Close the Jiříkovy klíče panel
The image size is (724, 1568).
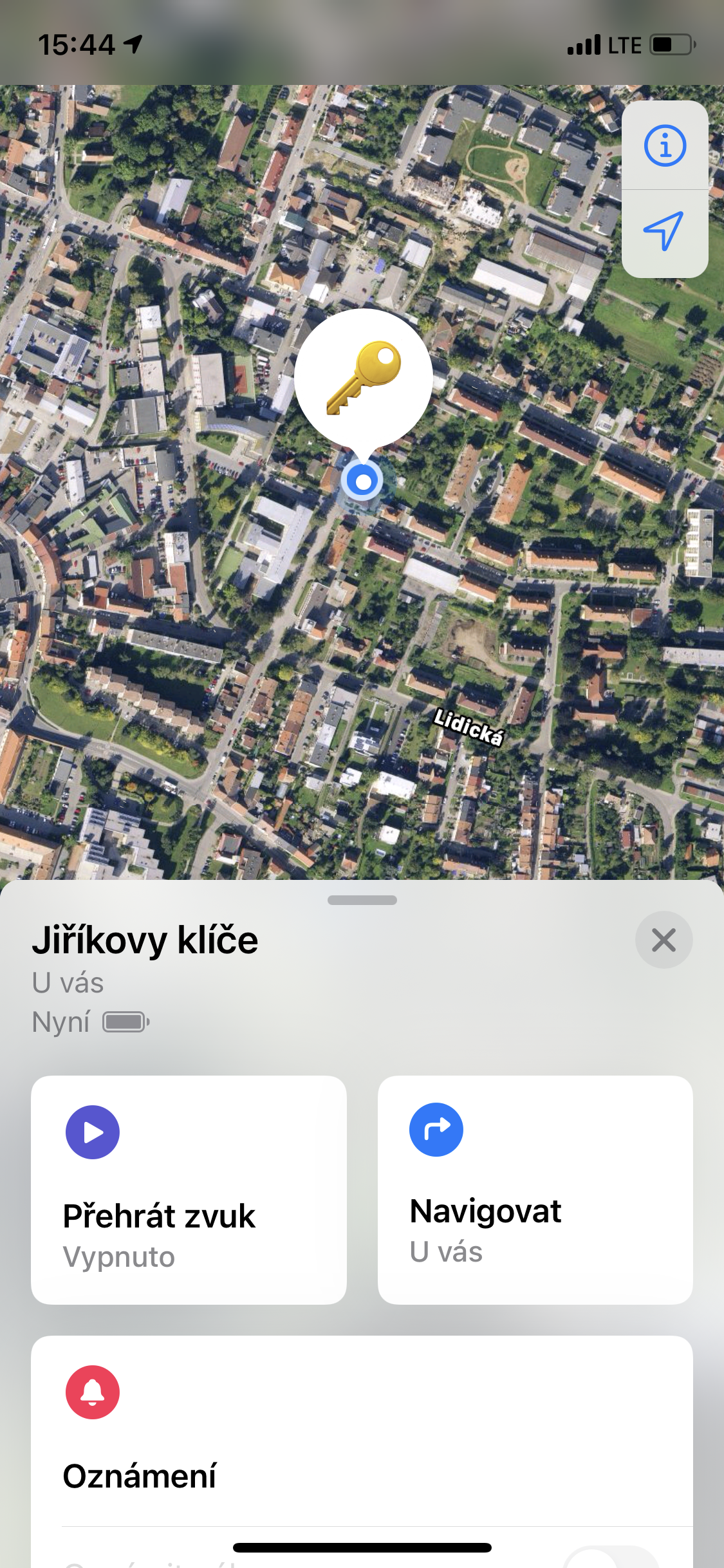coord(664,940)
